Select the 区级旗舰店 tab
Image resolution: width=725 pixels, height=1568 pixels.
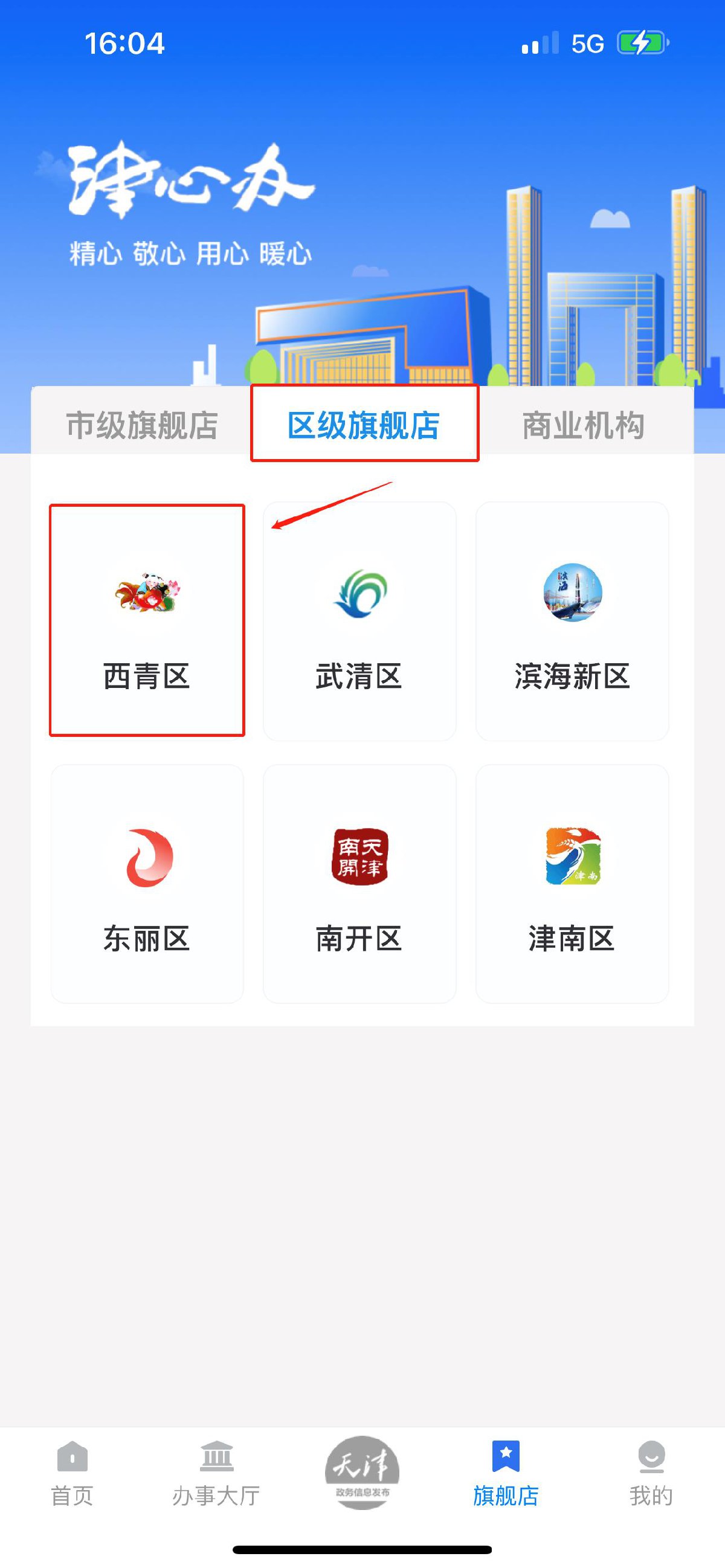click(x=364, y=425)
